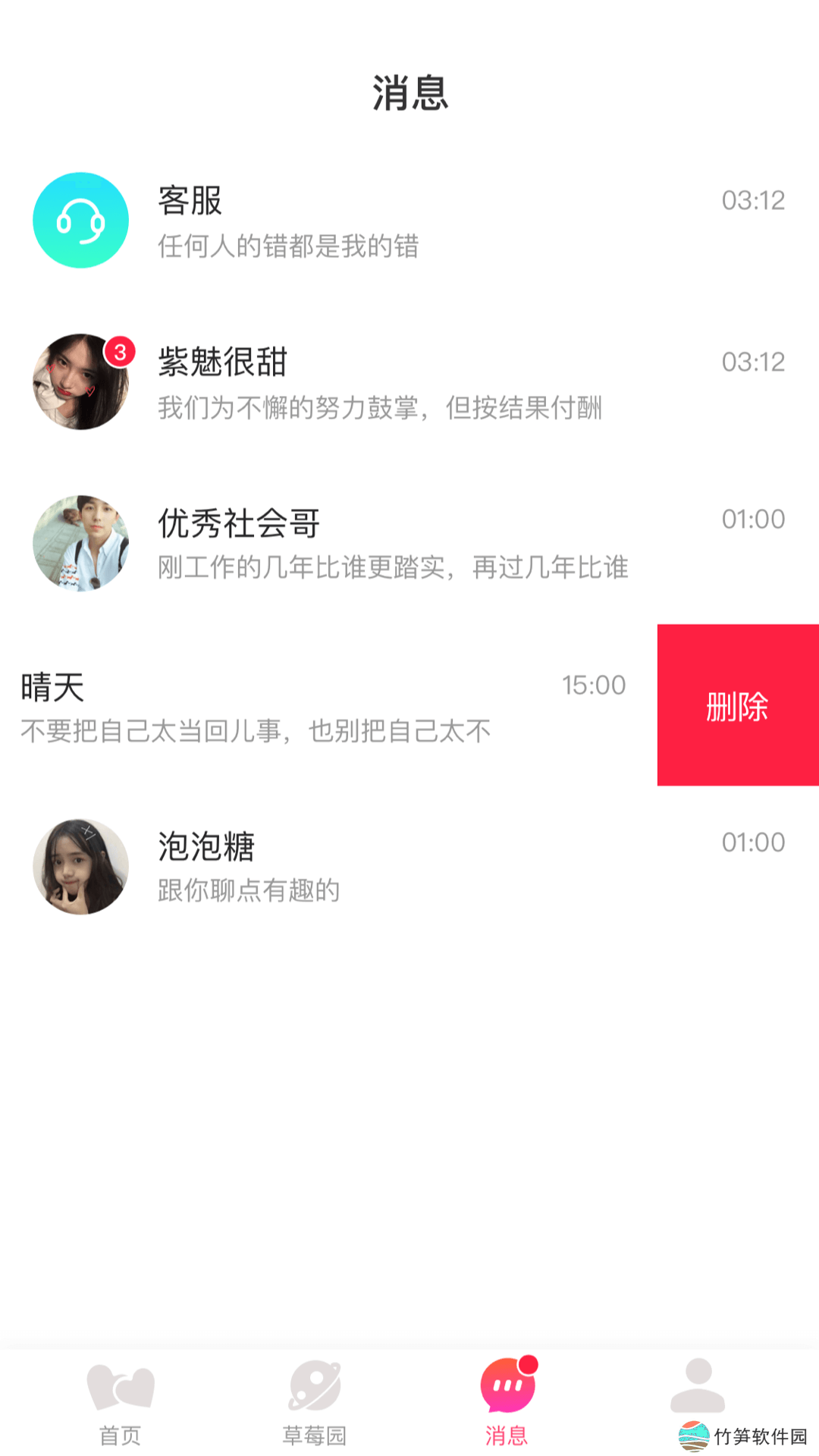Open the chat with 泡泡糖
The width and height of the screenshot is (819, 1456).
tap(409, 867)
